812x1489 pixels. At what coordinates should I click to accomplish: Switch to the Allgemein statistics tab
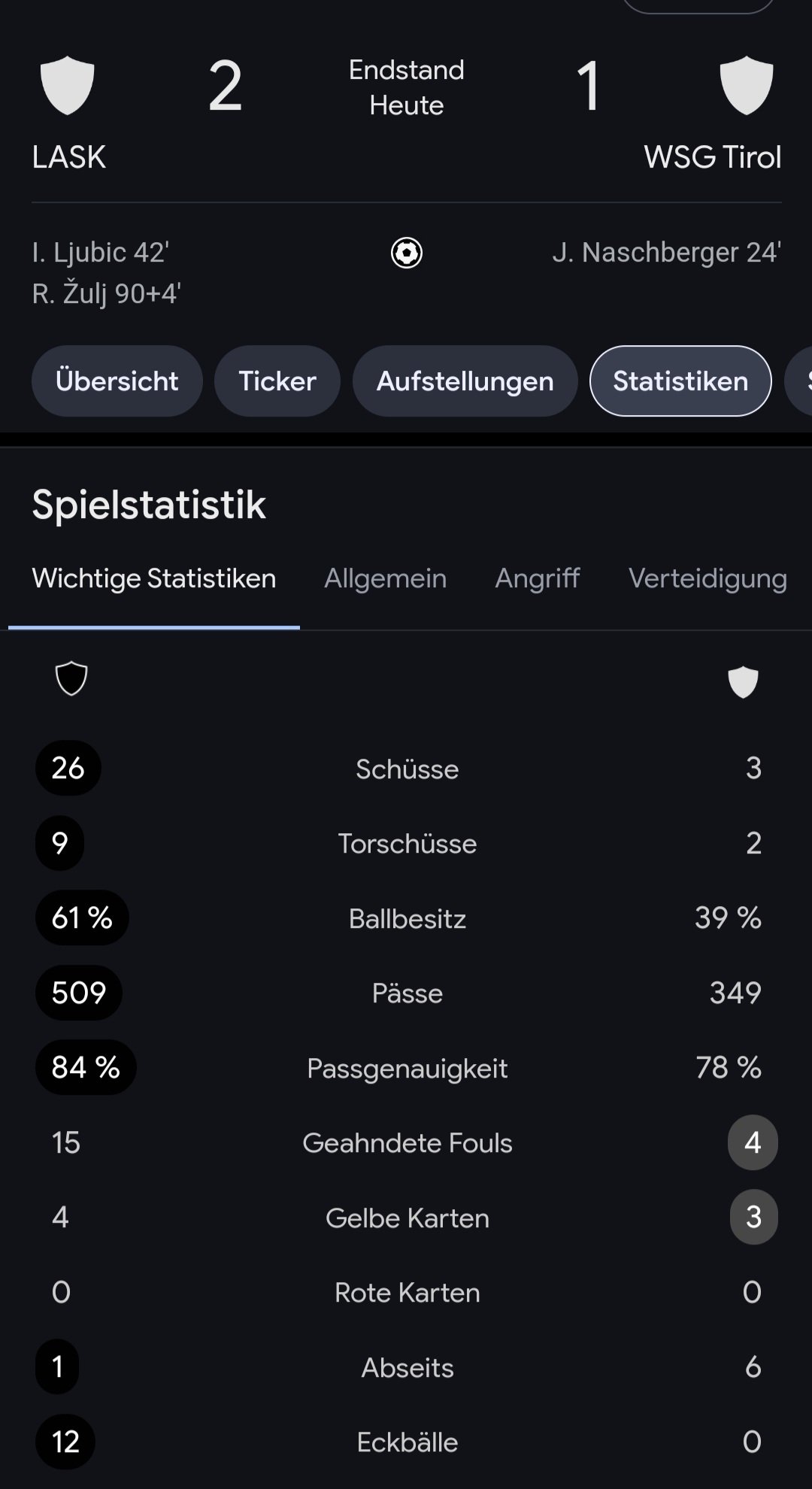click(x=385, y=578)
